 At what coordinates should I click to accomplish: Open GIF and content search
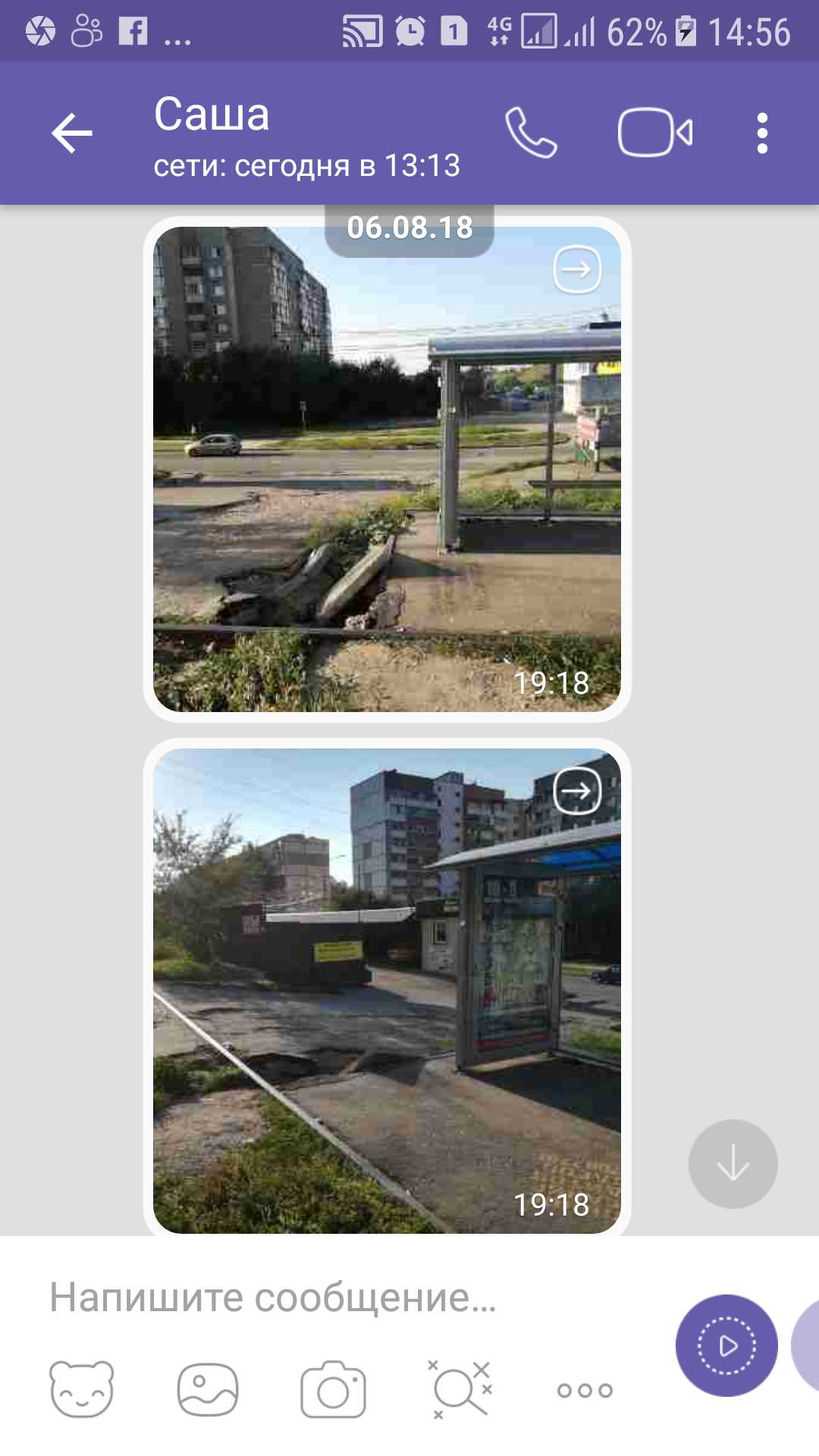[460, 1389]
